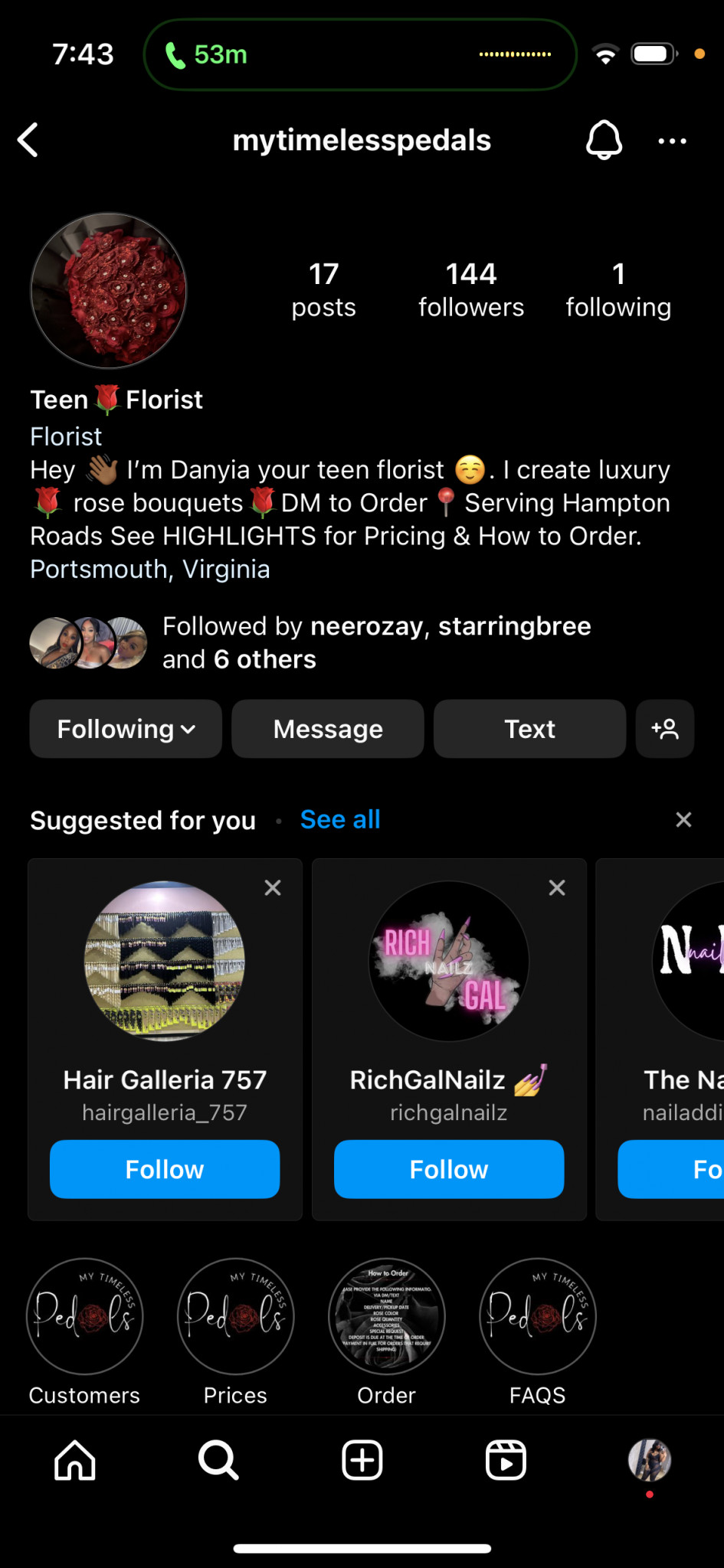Open the Reels tab
This screenshot has height=1568, width=724.
point(506,1460)
